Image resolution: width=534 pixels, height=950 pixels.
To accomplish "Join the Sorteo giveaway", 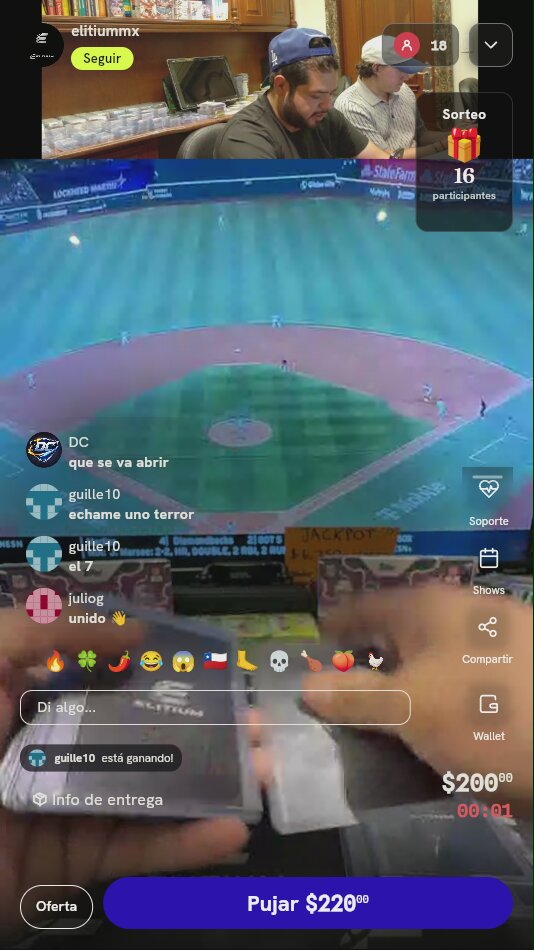I will 464,162.
